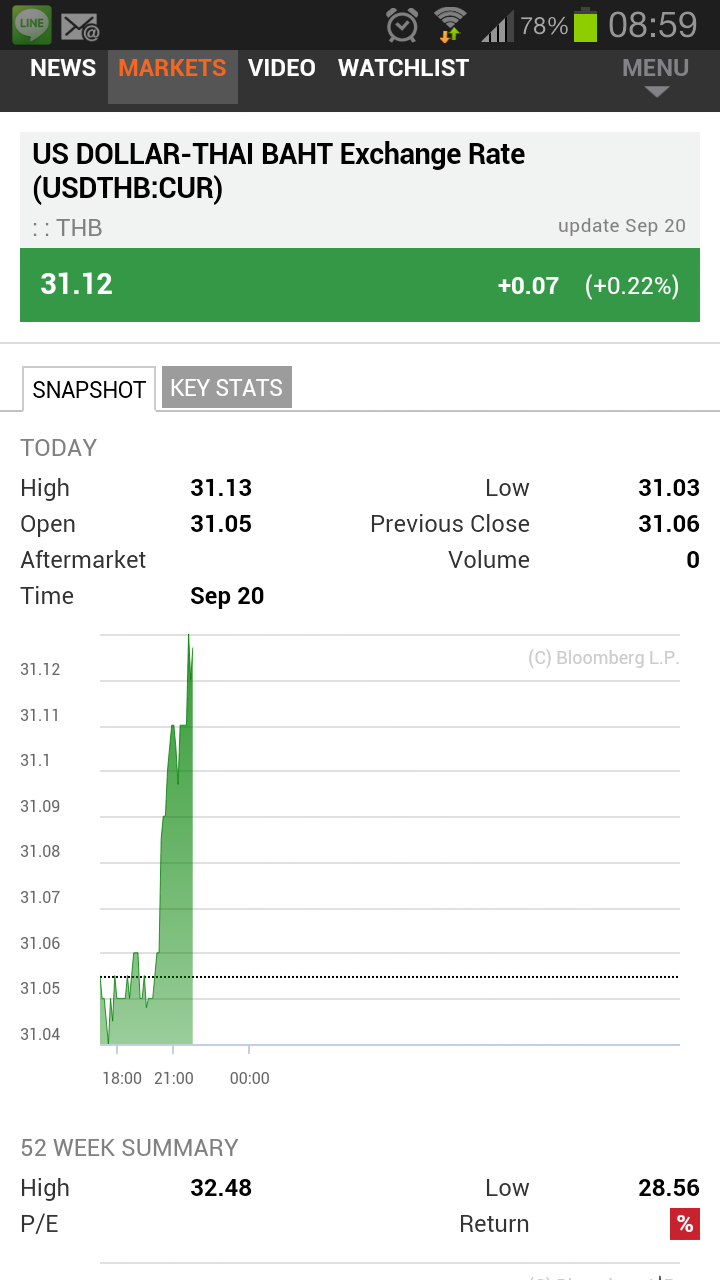Viewport: 720px width, 1280px height.
Task: Select the Markets tab
Action: [172, 69]
